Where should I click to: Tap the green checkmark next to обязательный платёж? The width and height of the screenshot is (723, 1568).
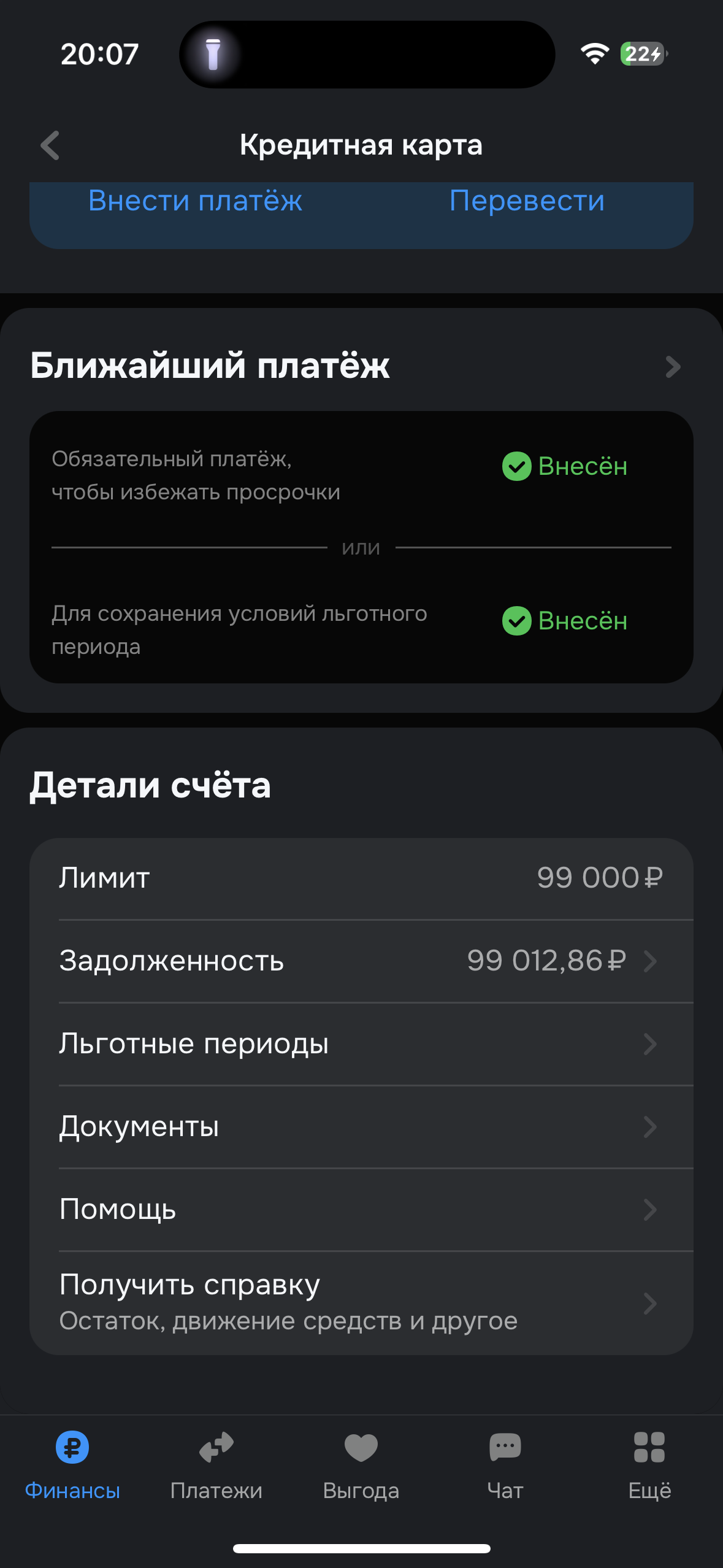tap(517, 467)
